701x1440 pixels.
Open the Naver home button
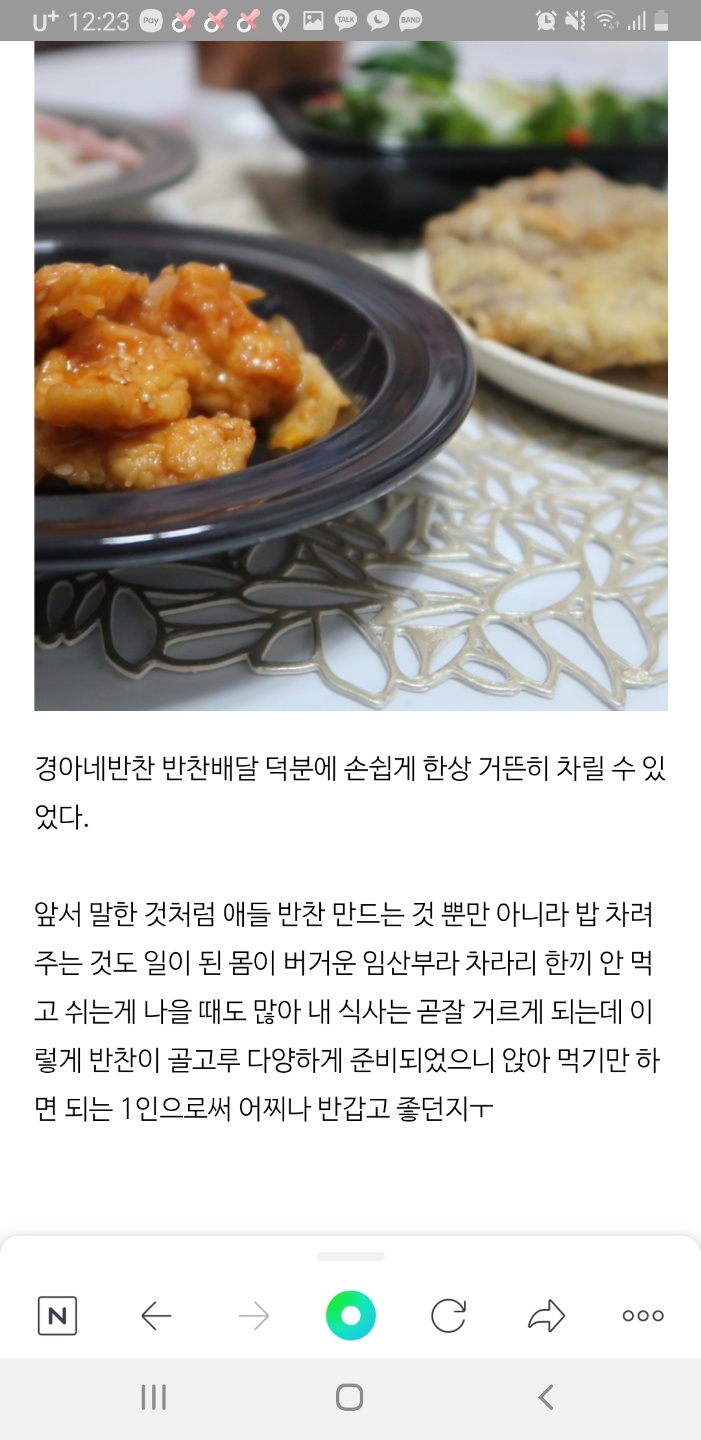[57, 1315]
